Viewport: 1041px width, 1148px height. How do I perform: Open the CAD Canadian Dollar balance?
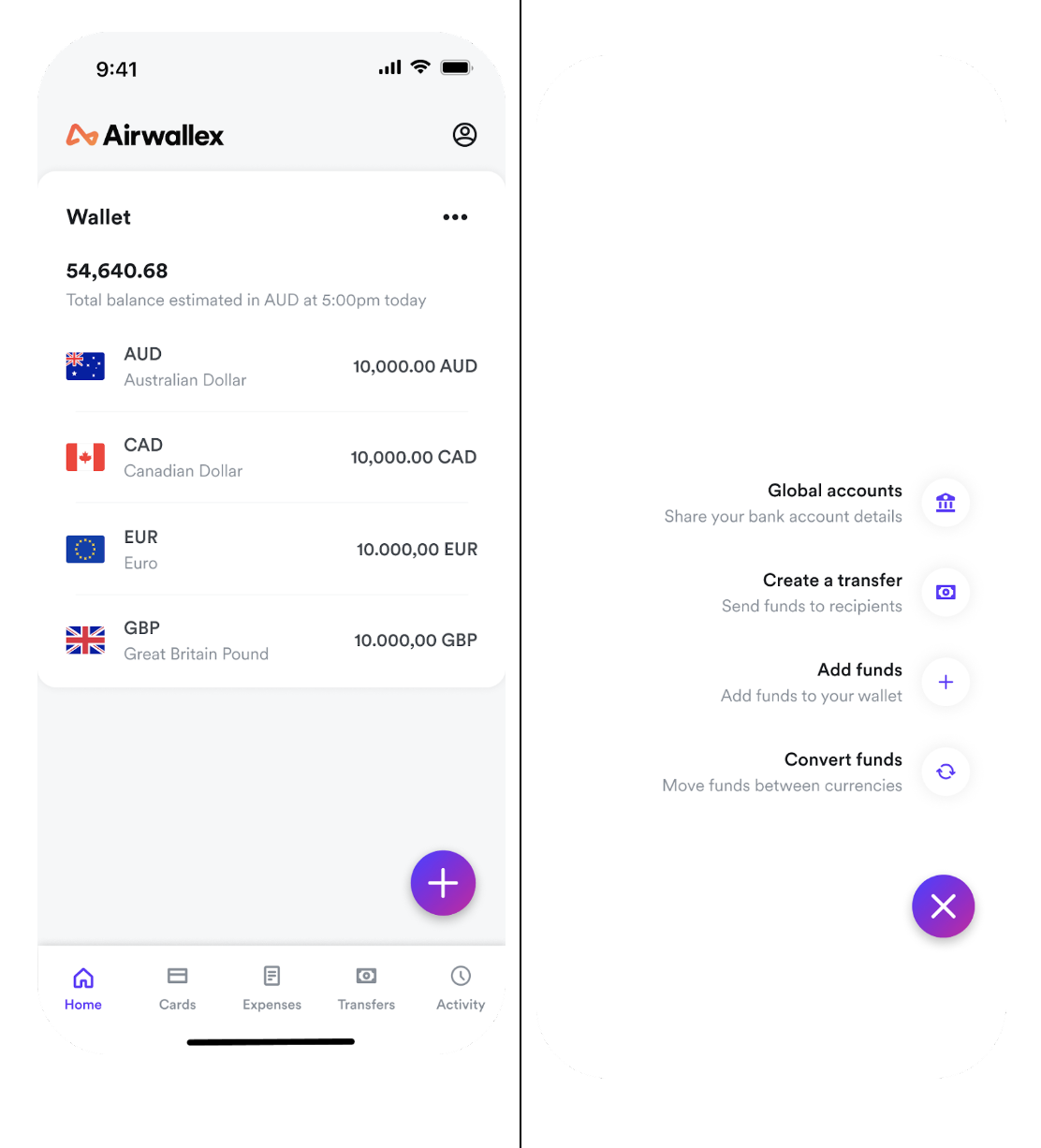point(271,457)
